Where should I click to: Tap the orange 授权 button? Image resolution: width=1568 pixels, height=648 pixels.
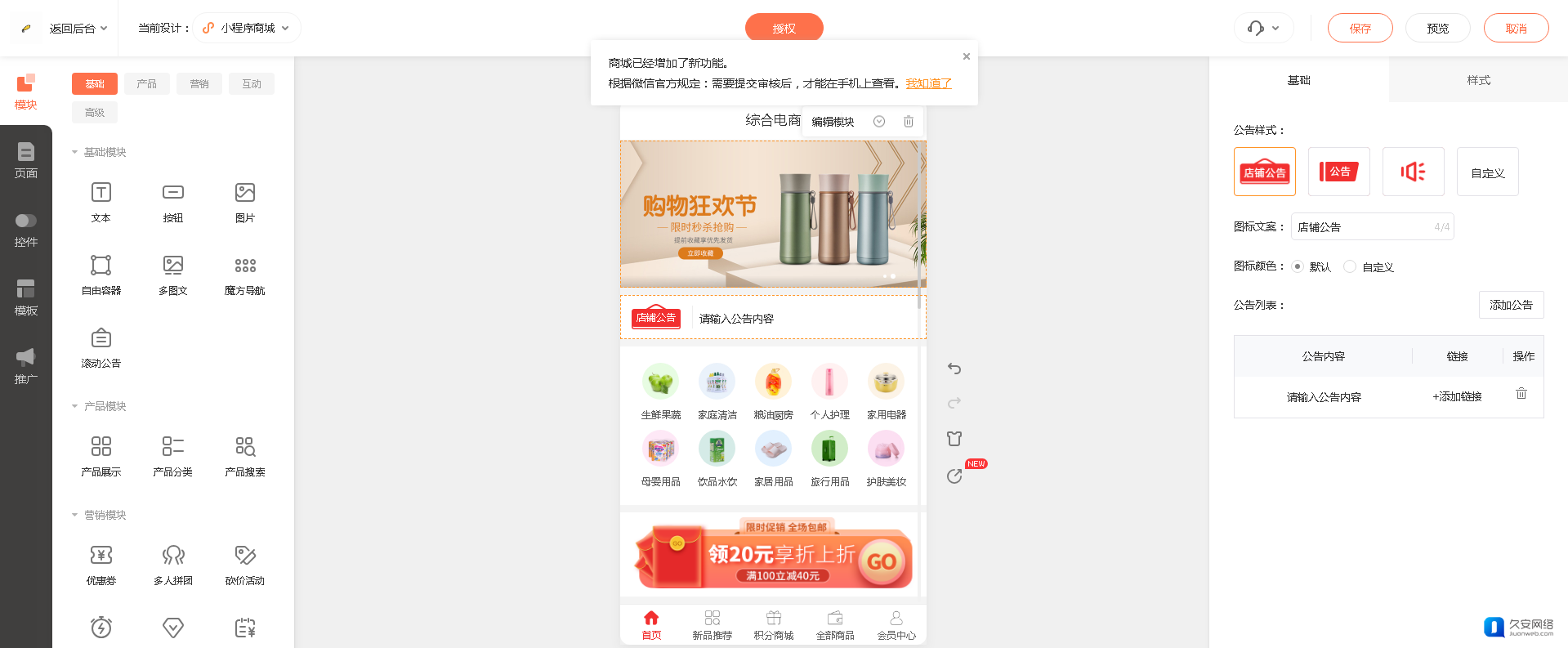[784, 29]
